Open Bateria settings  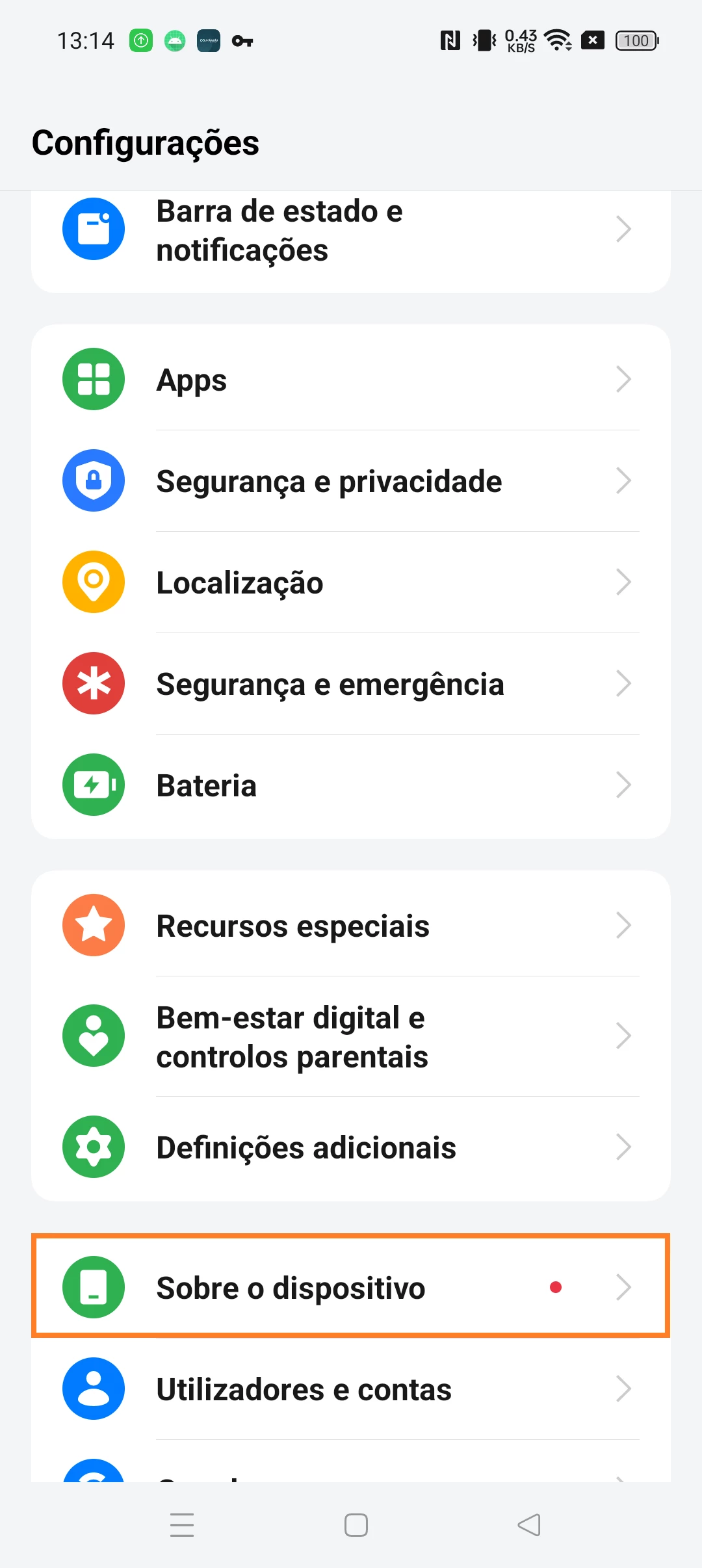(351, 785)
